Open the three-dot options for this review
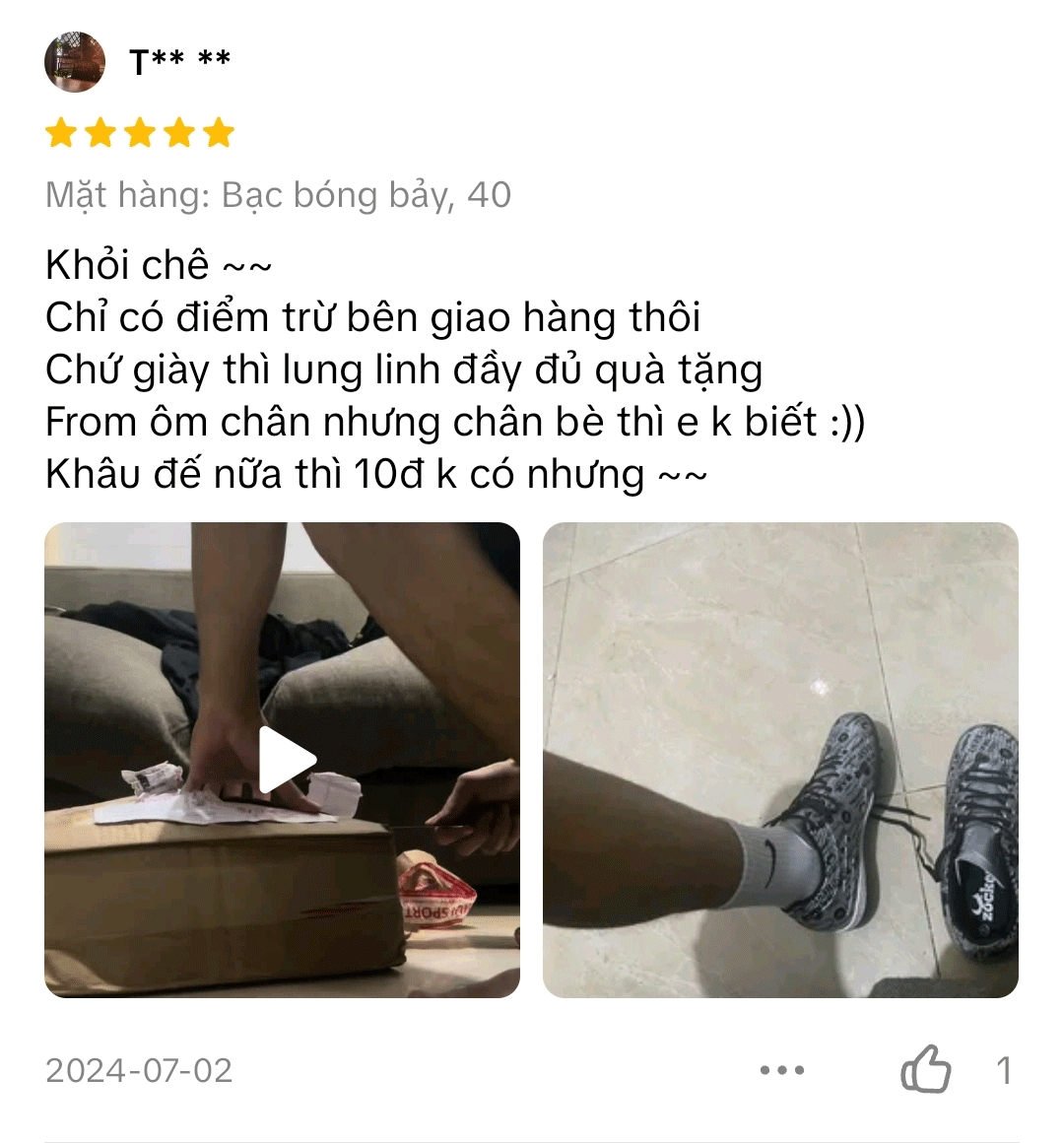The height and width of the screenshot is (1144, 1064). 782,1070
